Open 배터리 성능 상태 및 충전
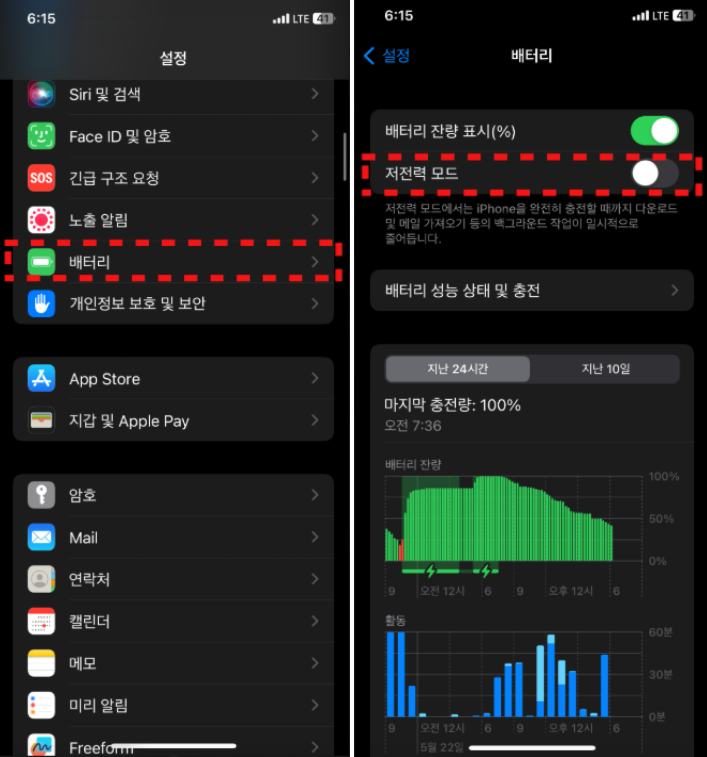The width and height of the screenshot is (707, 757). coord(531,290)
